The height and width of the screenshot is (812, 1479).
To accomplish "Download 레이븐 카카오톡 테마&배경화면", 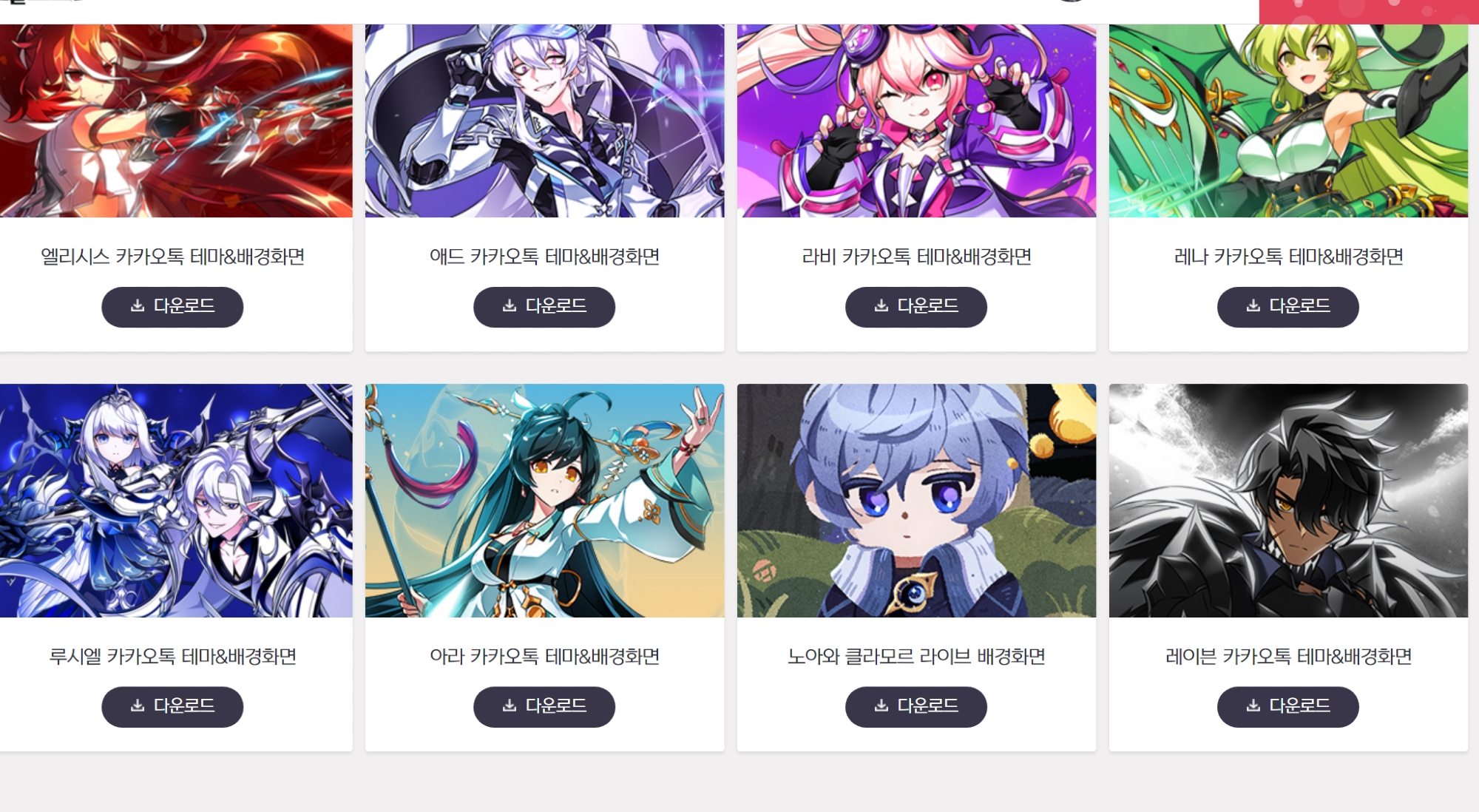I will point(1288,707).
